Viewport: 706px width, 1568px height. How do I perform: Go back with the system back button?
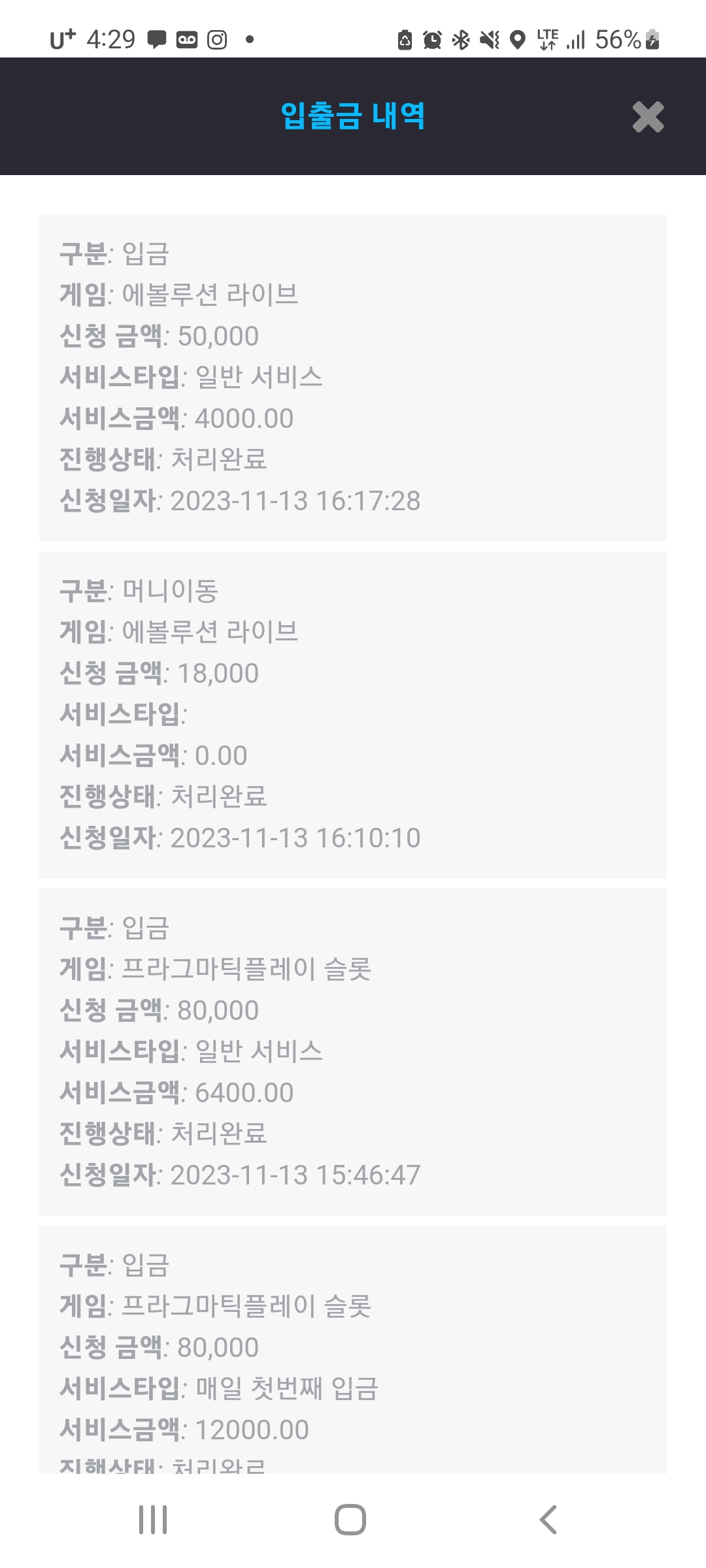point(548,1520)
